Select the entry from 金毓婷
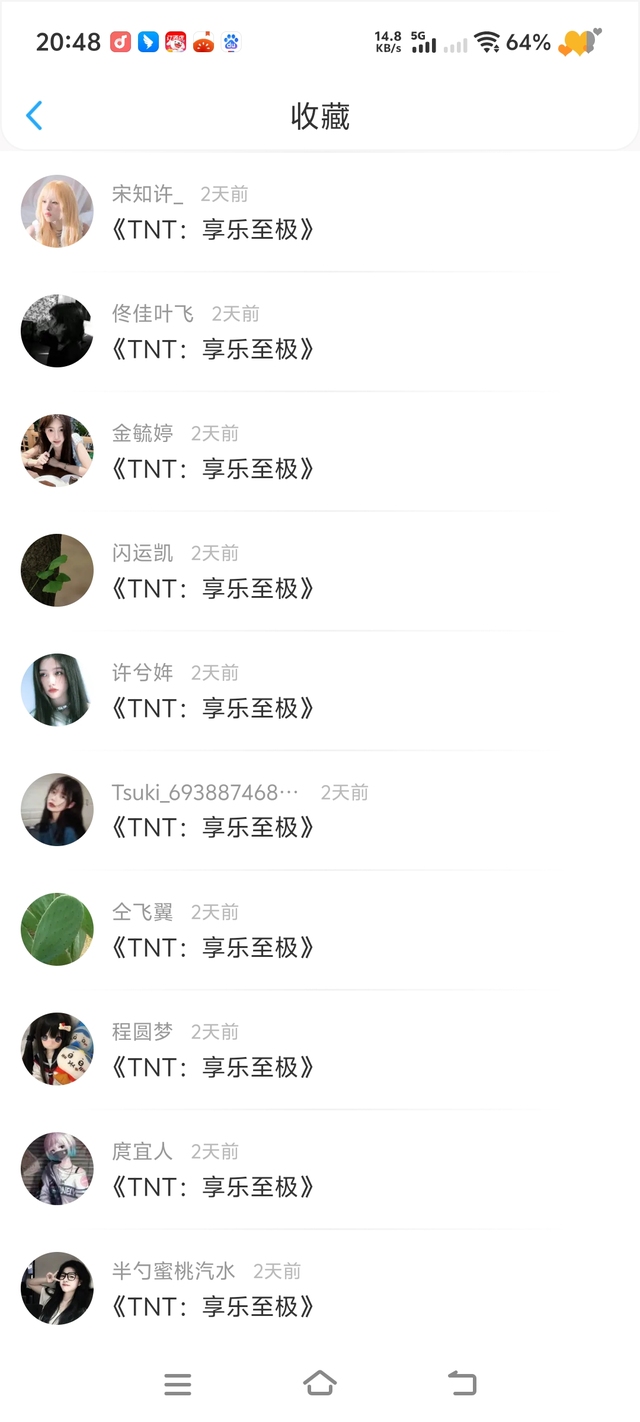Image resolution: width=640 pixels, height=1422 pixels. pyautogui.click(x=214, y=468)
